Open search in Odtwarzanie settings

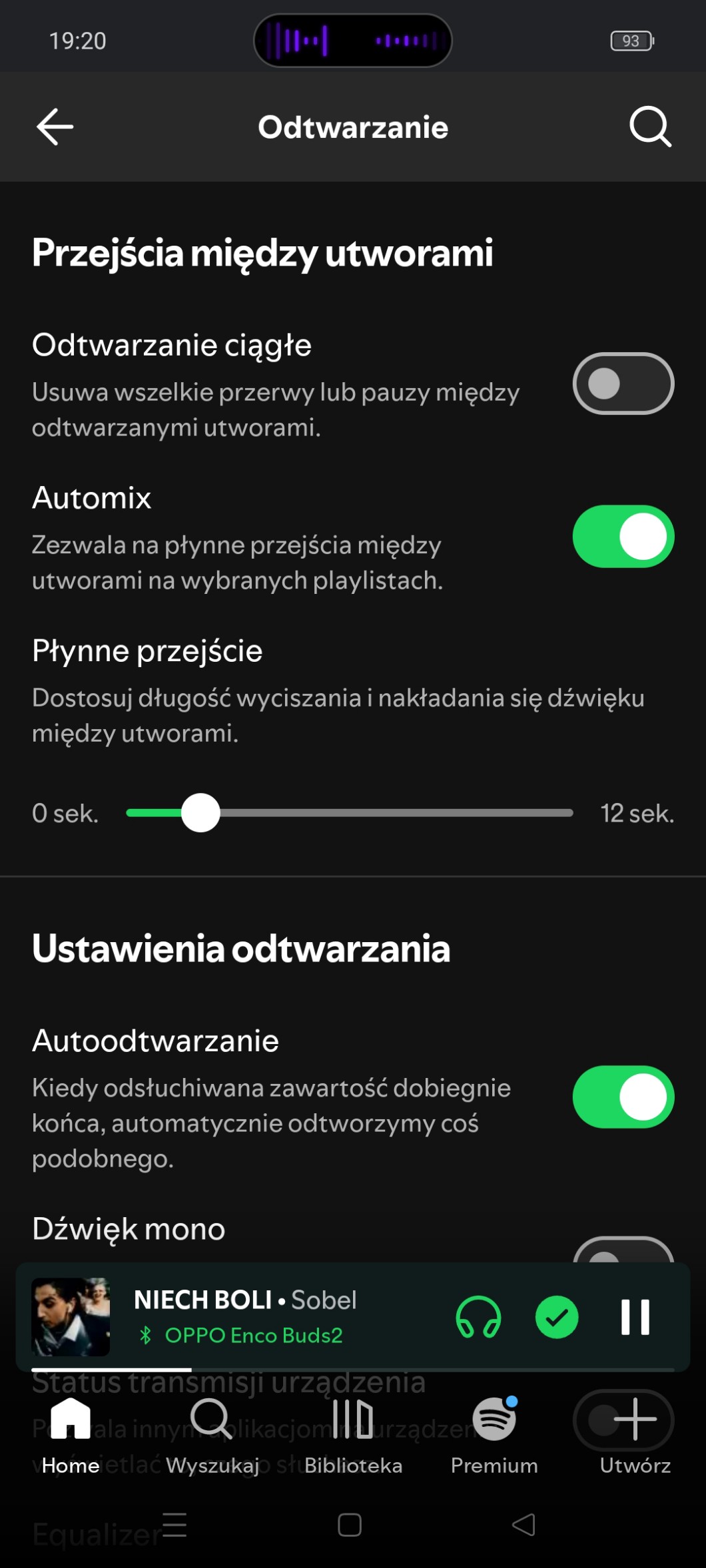(650, 127)
